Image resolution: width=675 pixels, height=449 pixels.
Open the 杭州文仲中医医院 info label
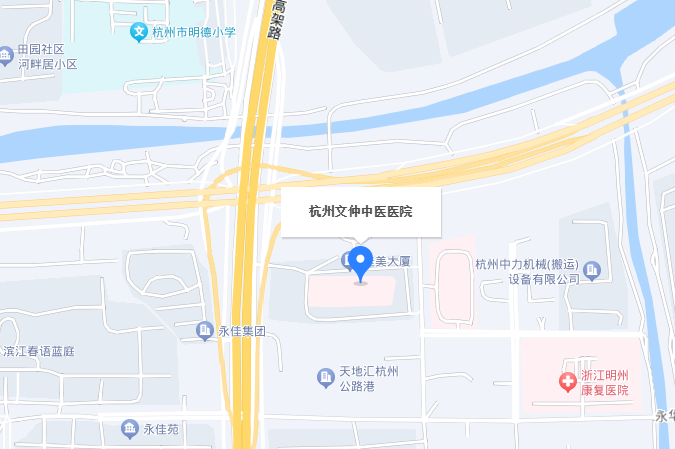coord(360,211)
